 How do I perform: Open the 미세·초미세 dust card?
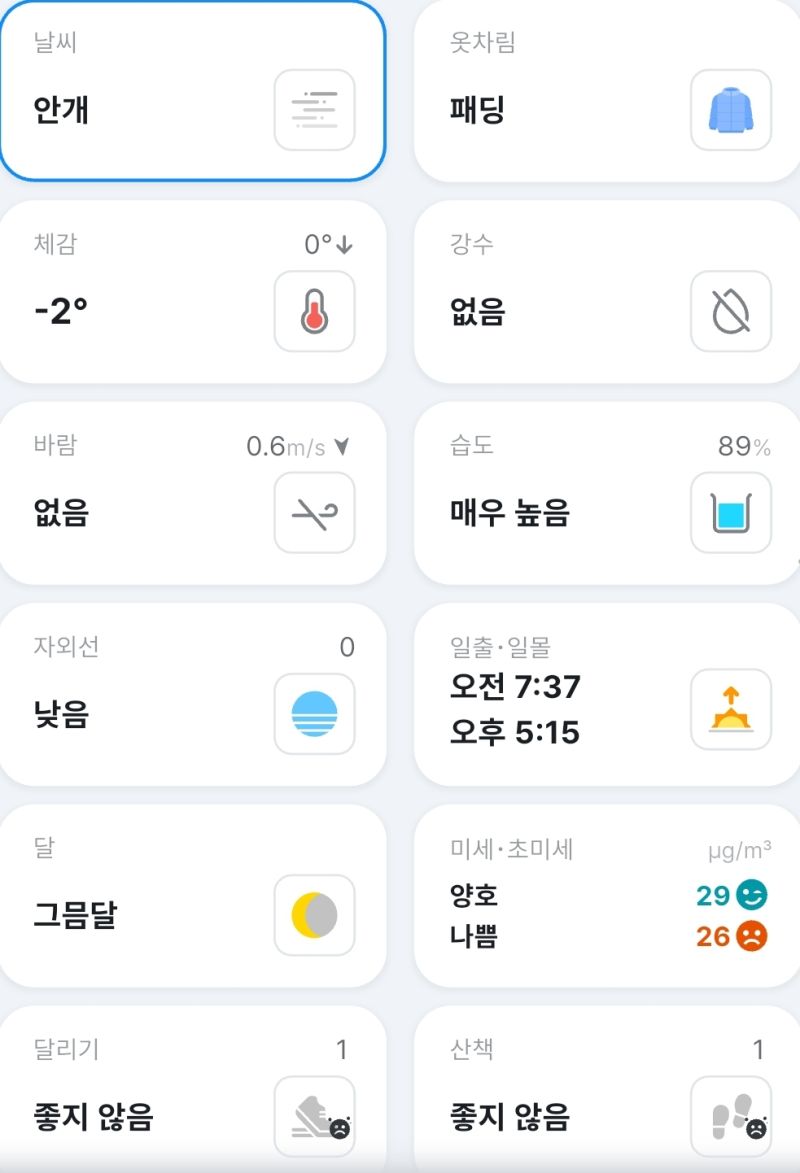coord(607,895)
